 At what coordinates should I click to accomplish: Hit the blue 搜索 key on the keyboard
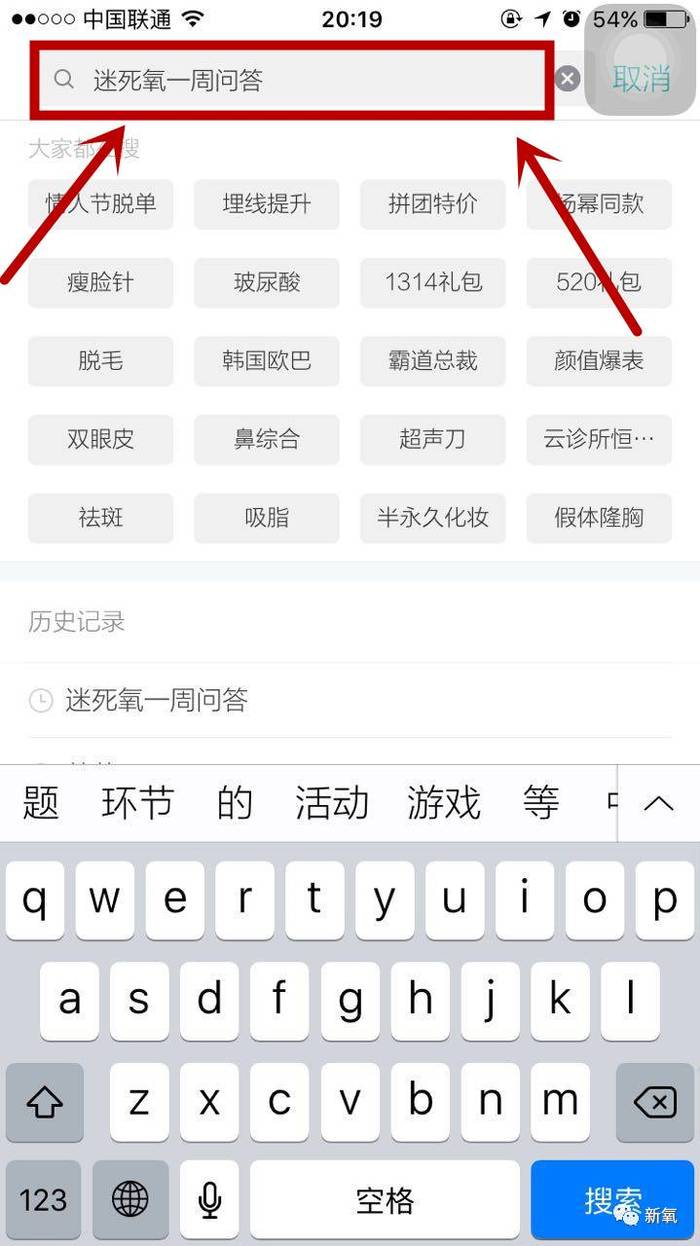coord(613,1199)
